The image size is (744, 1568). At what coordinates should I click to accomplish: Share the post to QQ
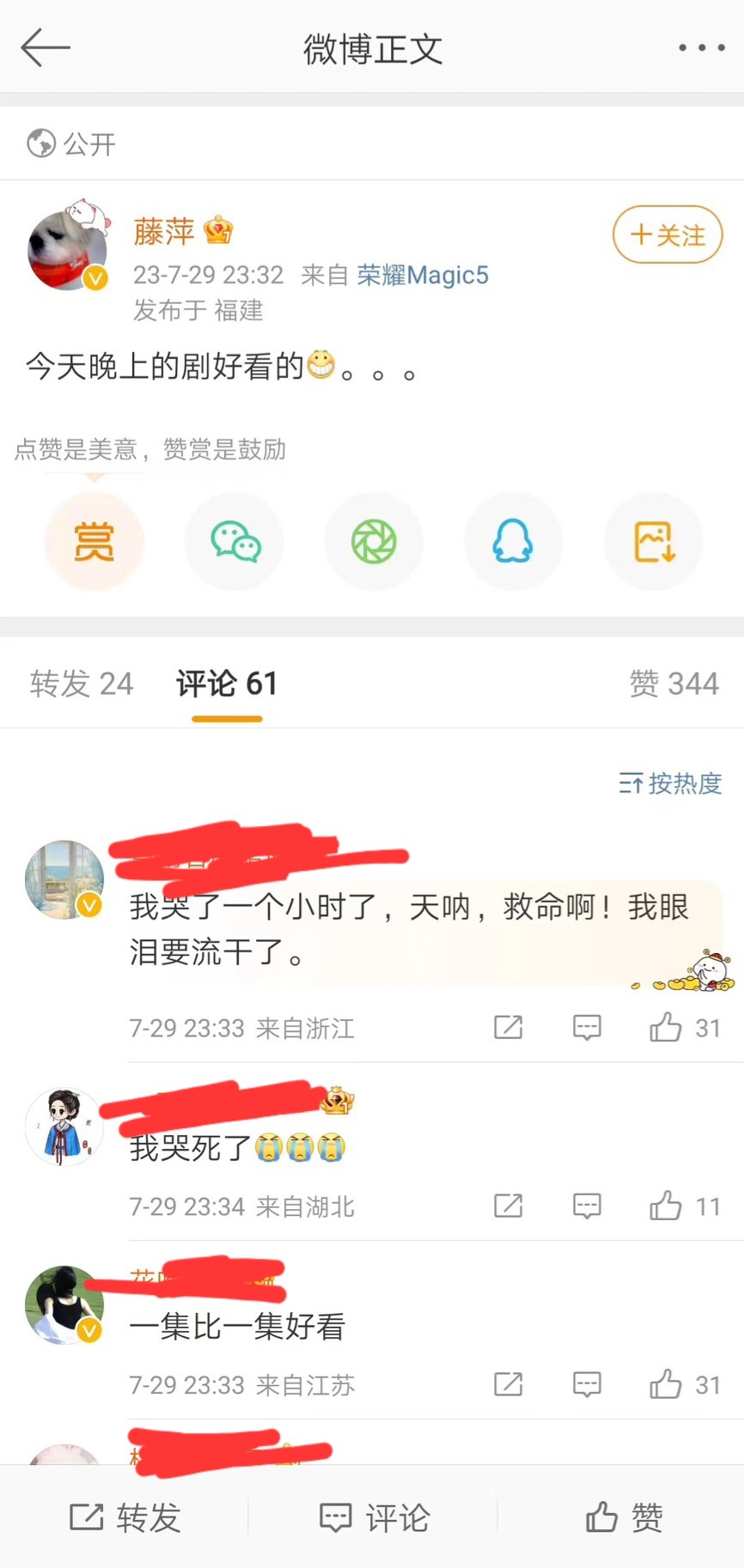coord(513,542)
